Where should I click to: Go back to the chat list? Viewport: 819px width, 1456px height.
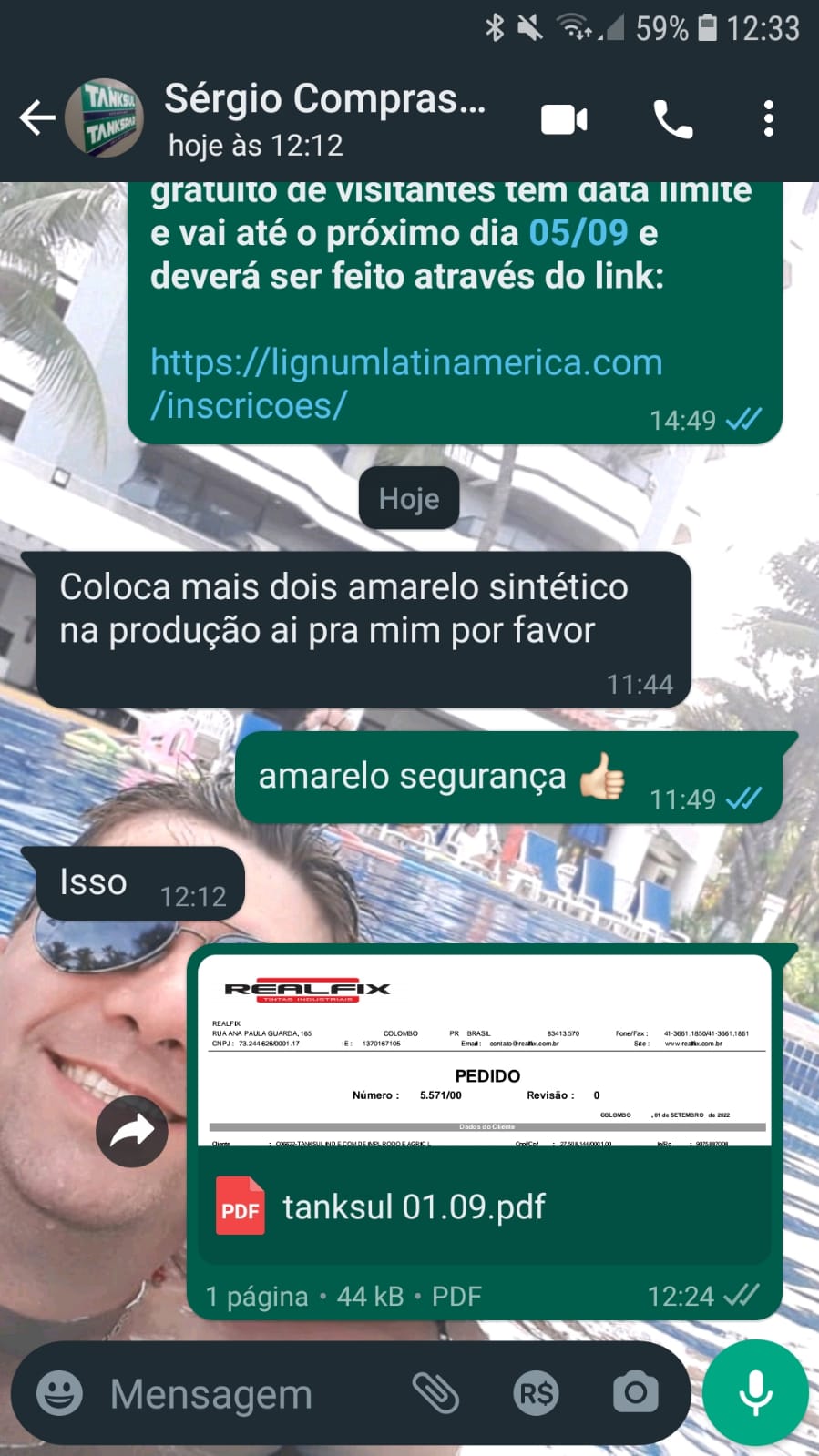pyautogui.click(x=36, y=118)
